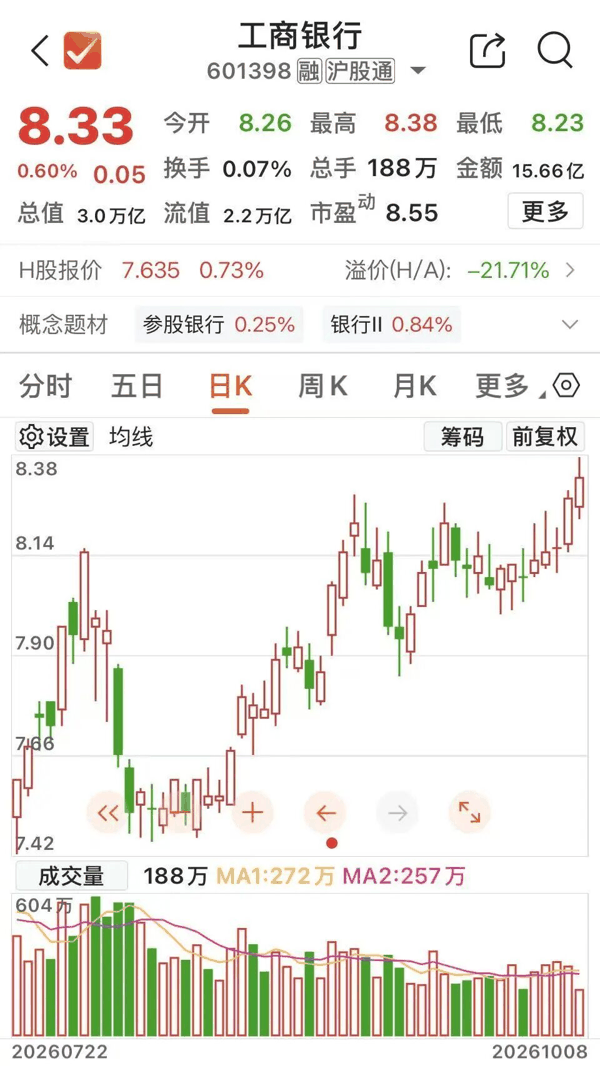600x1066 pixels.
Task: Open chart settings hexagon icon
Action: coord(566,385)
